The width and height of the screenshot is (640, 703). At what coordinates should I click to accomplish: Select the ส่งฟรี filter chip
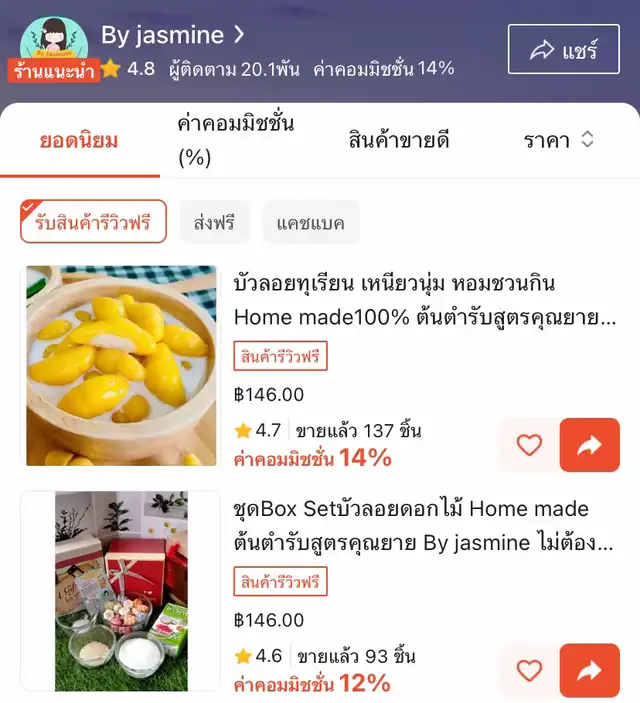(215, 222)
